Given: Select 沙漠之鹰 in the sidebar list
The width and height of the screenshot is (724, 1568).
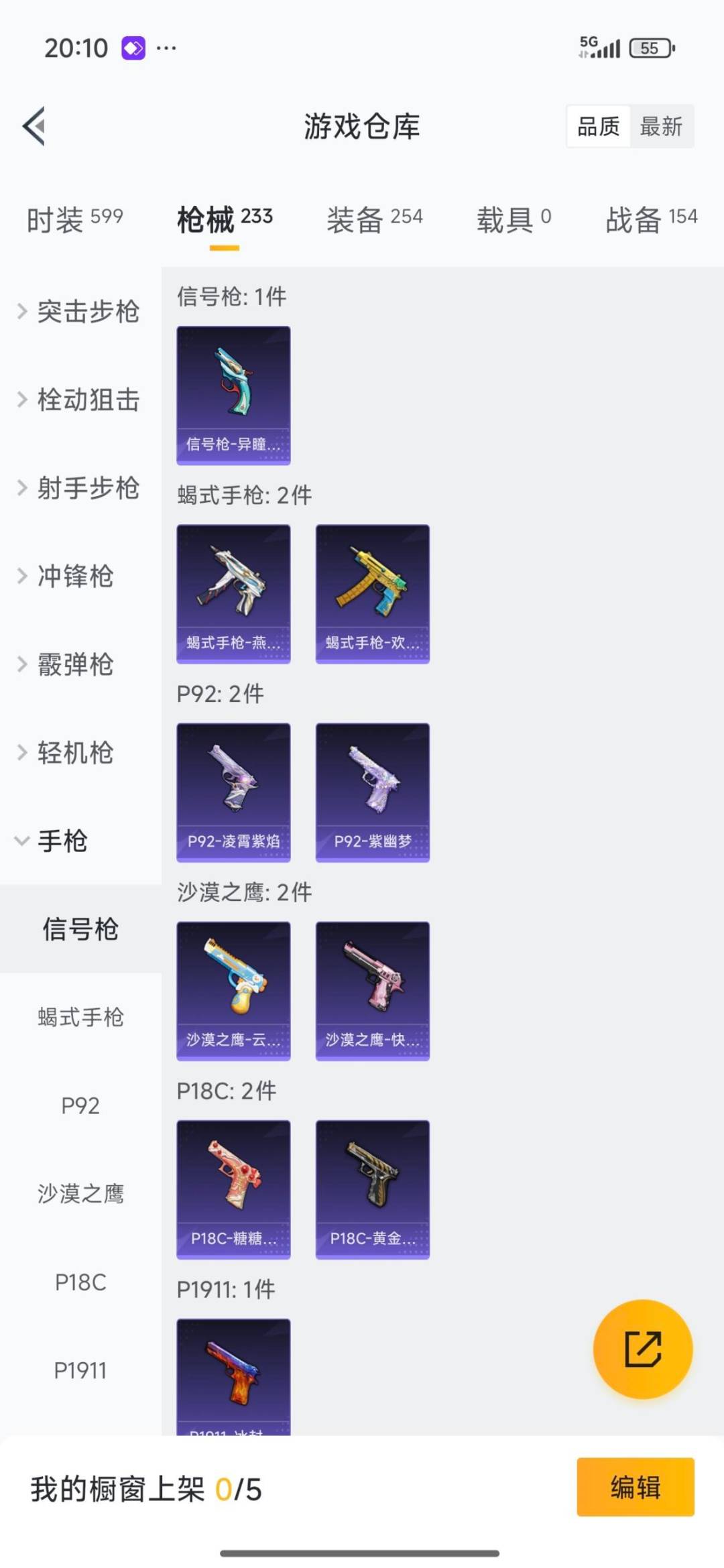Looking at the screenshot, I should (x=80, y=1194).
